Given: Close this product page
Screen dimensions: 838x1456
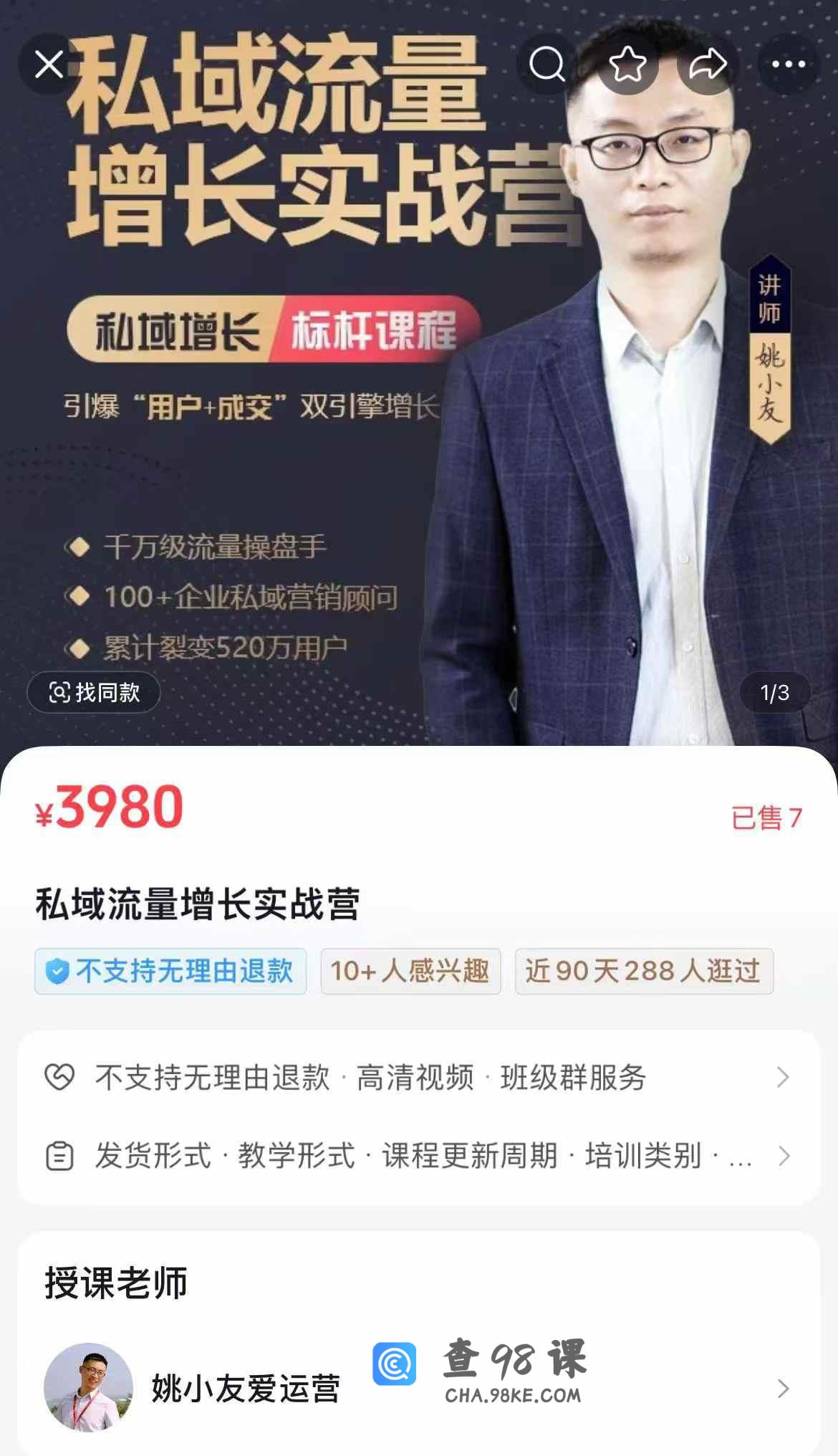Looking at the screenshot, I should tap(49, 64).
